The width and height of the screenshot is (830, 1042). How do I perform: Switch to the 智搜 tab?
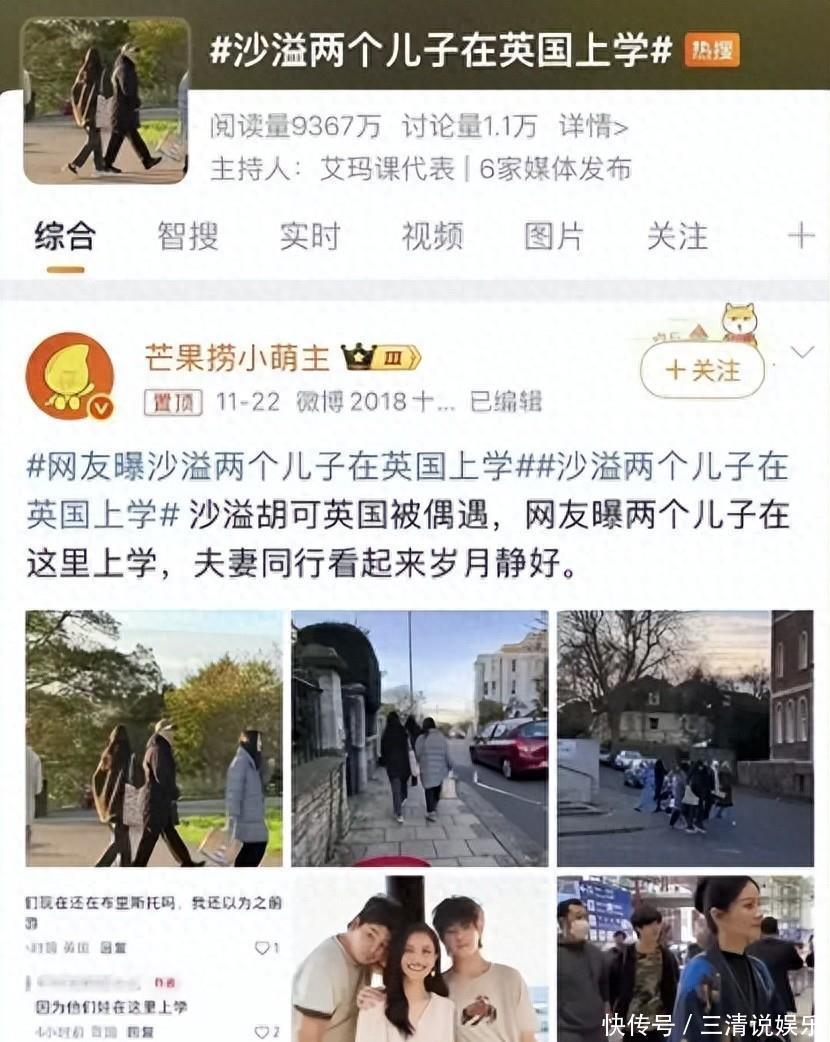pos(187,236)
